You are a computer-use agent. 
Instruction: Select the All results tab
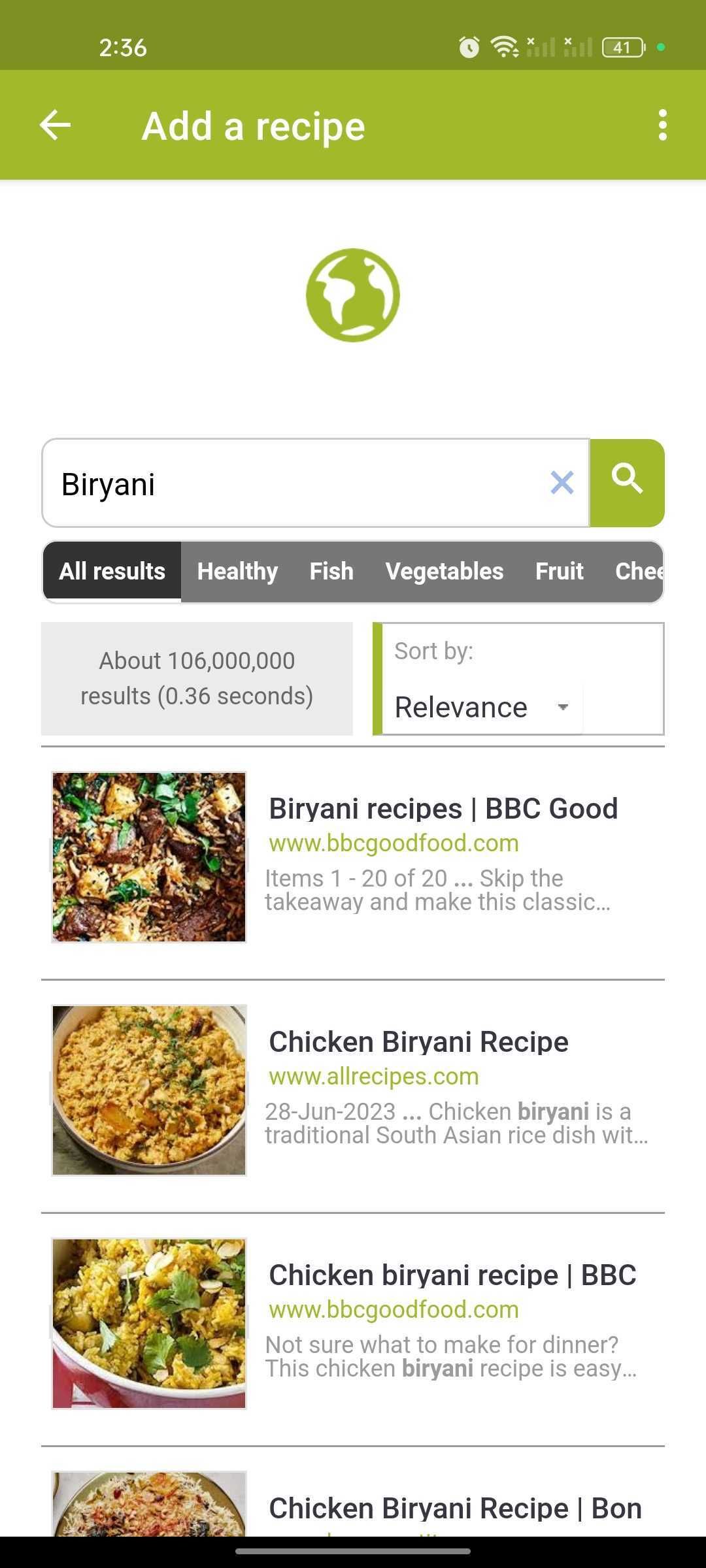pyautogui.click(x=112, y=572)
